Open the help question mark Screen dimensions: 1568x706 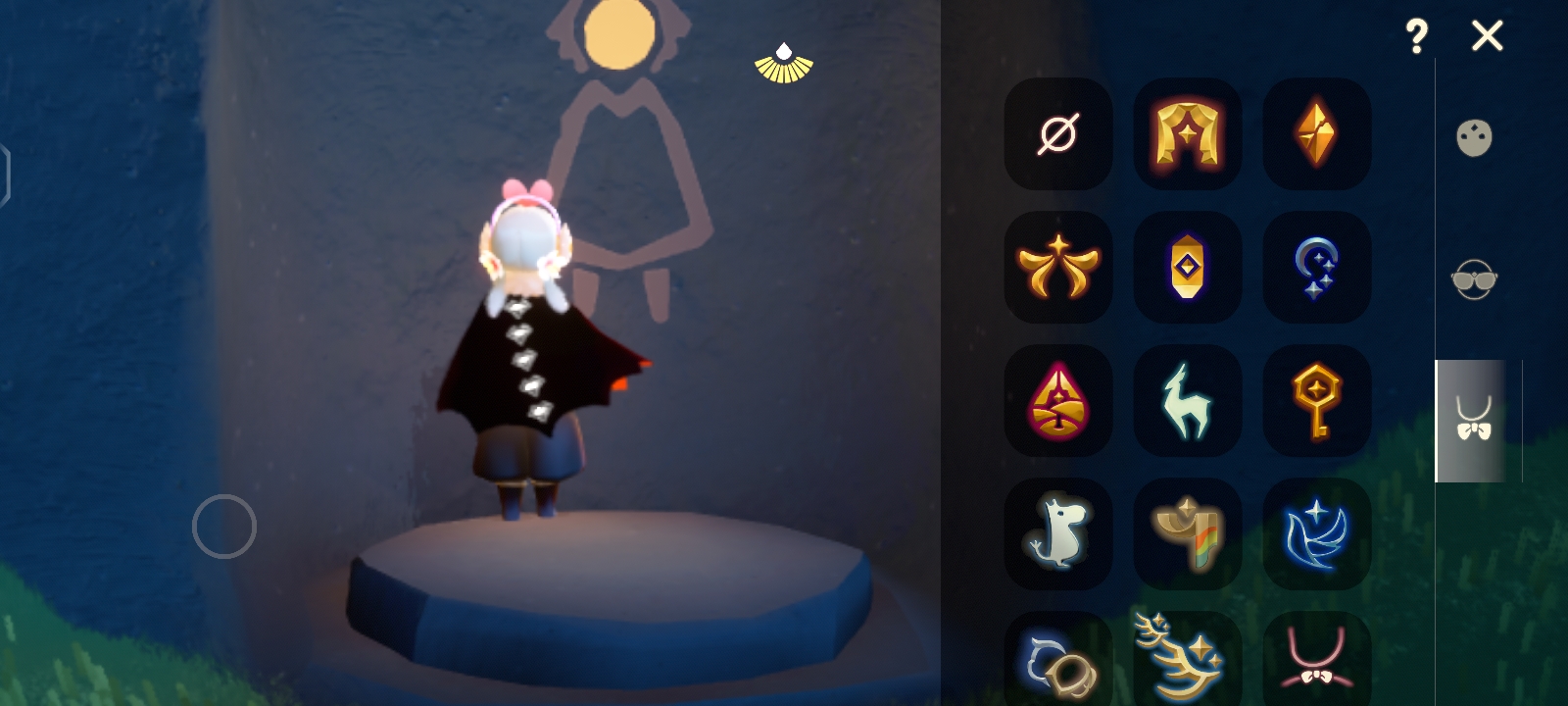click(x=1415, y=36)
